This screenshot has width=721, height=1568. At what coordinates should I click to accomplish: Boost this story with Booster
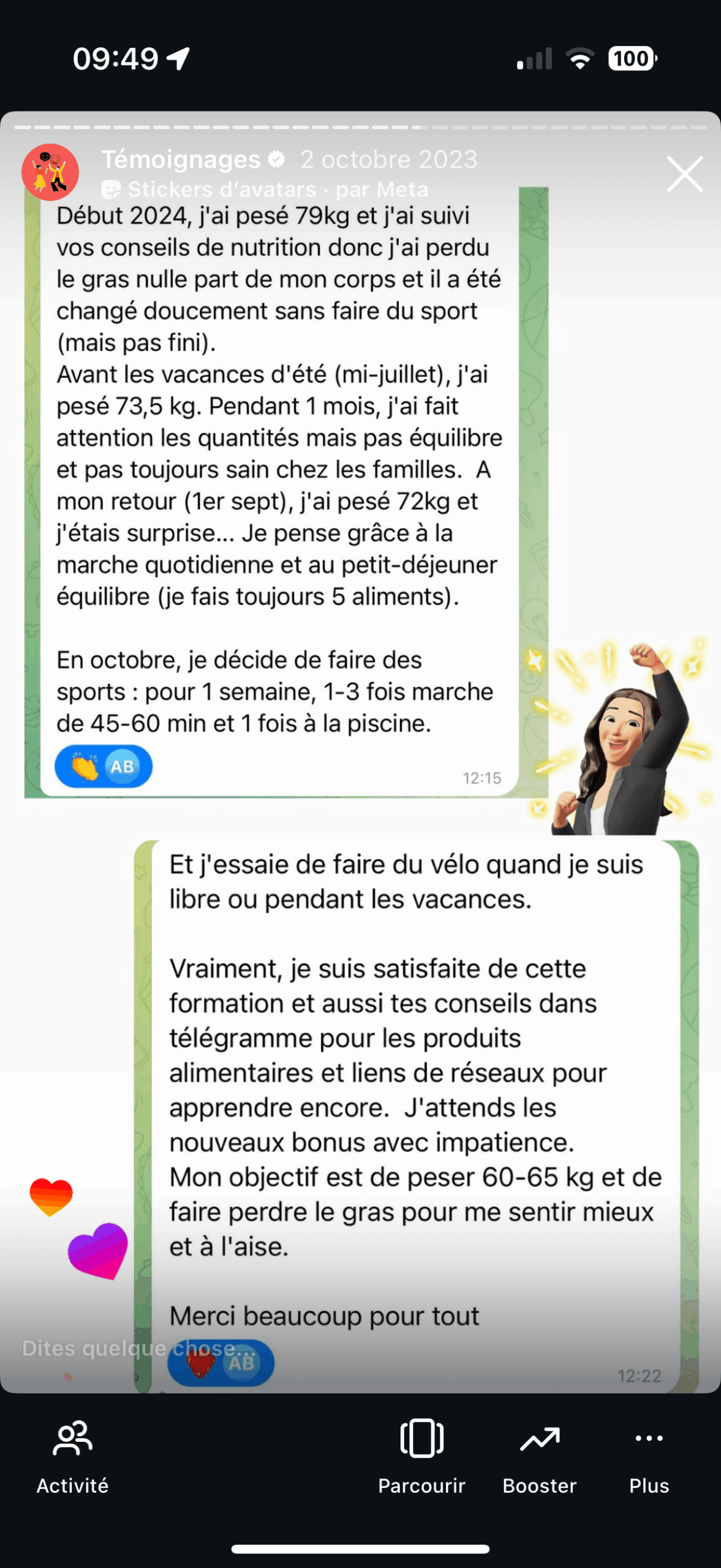(x=539, y=1455)
